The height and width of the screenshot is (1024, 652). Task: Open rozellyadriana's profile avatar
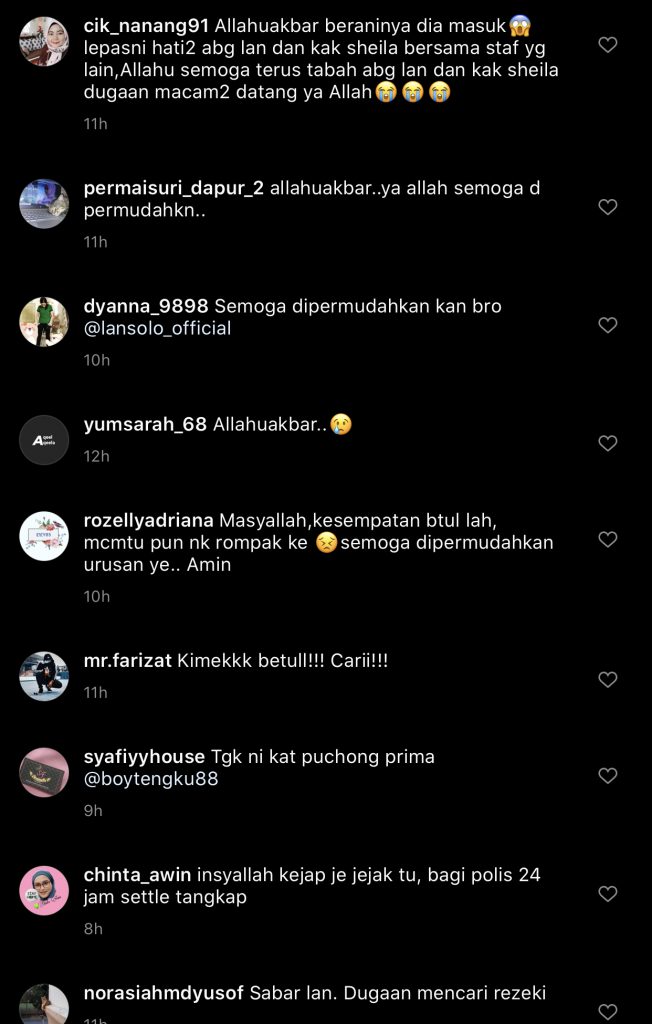[44, 536]
